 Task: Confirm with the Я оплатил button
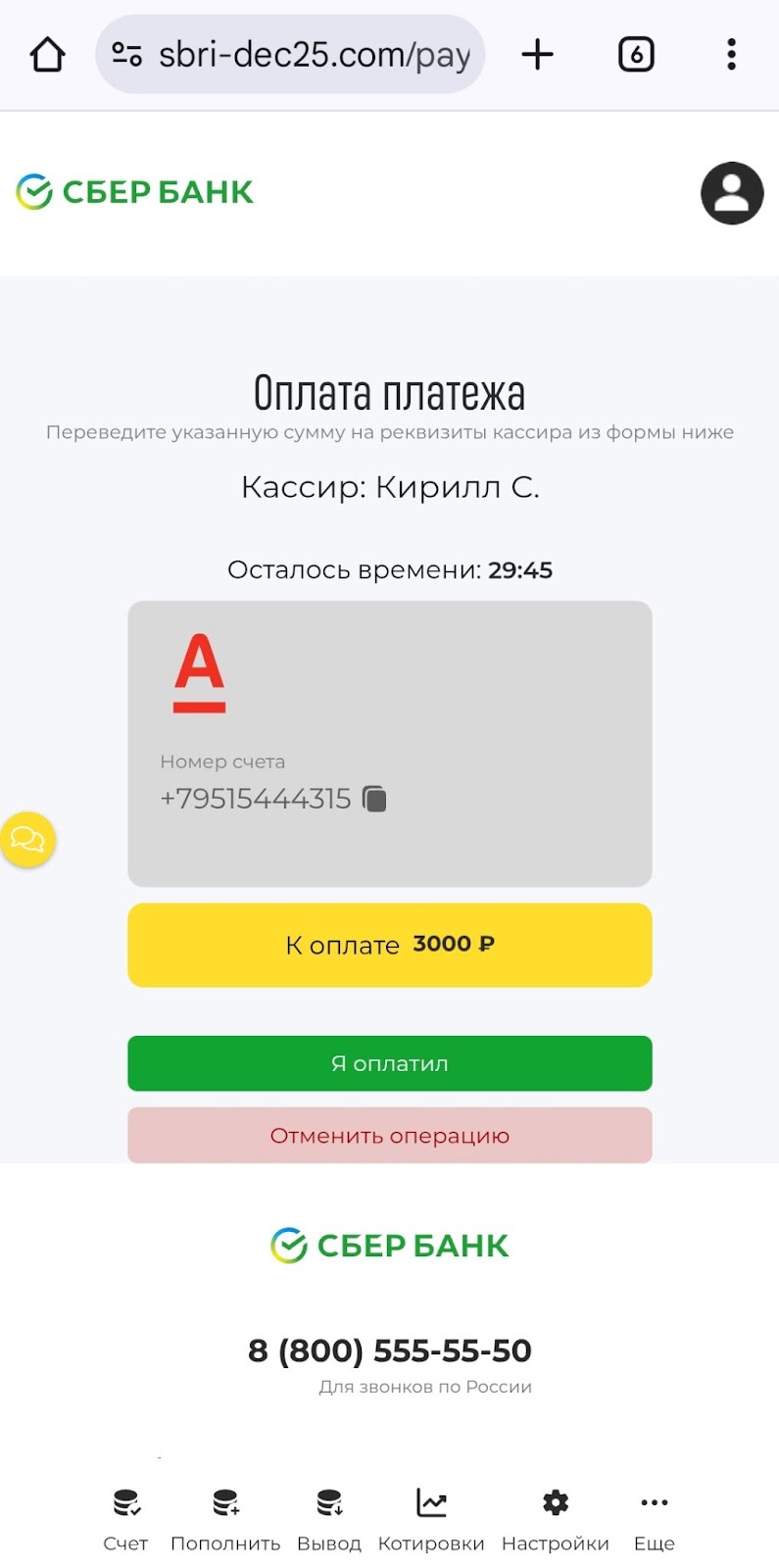pyautogui.click(x=389, y=1063)
